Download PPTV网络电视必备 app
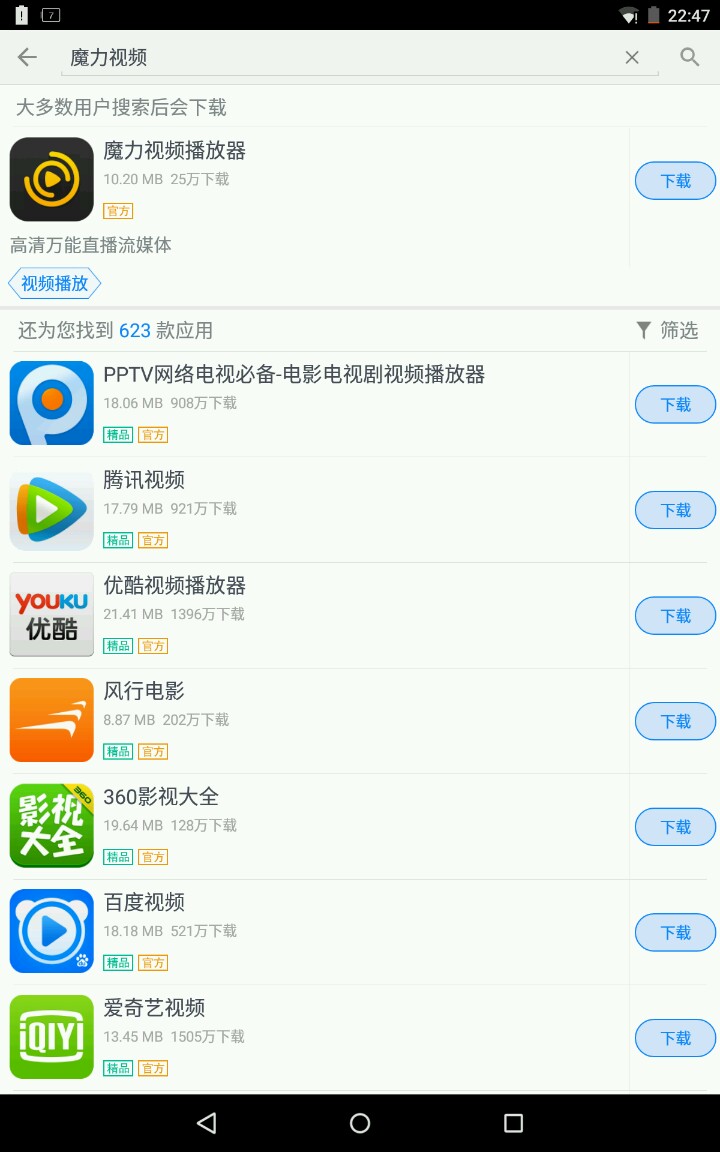The height and width of the screenshot is (1152, 720). tap(675, 405)
